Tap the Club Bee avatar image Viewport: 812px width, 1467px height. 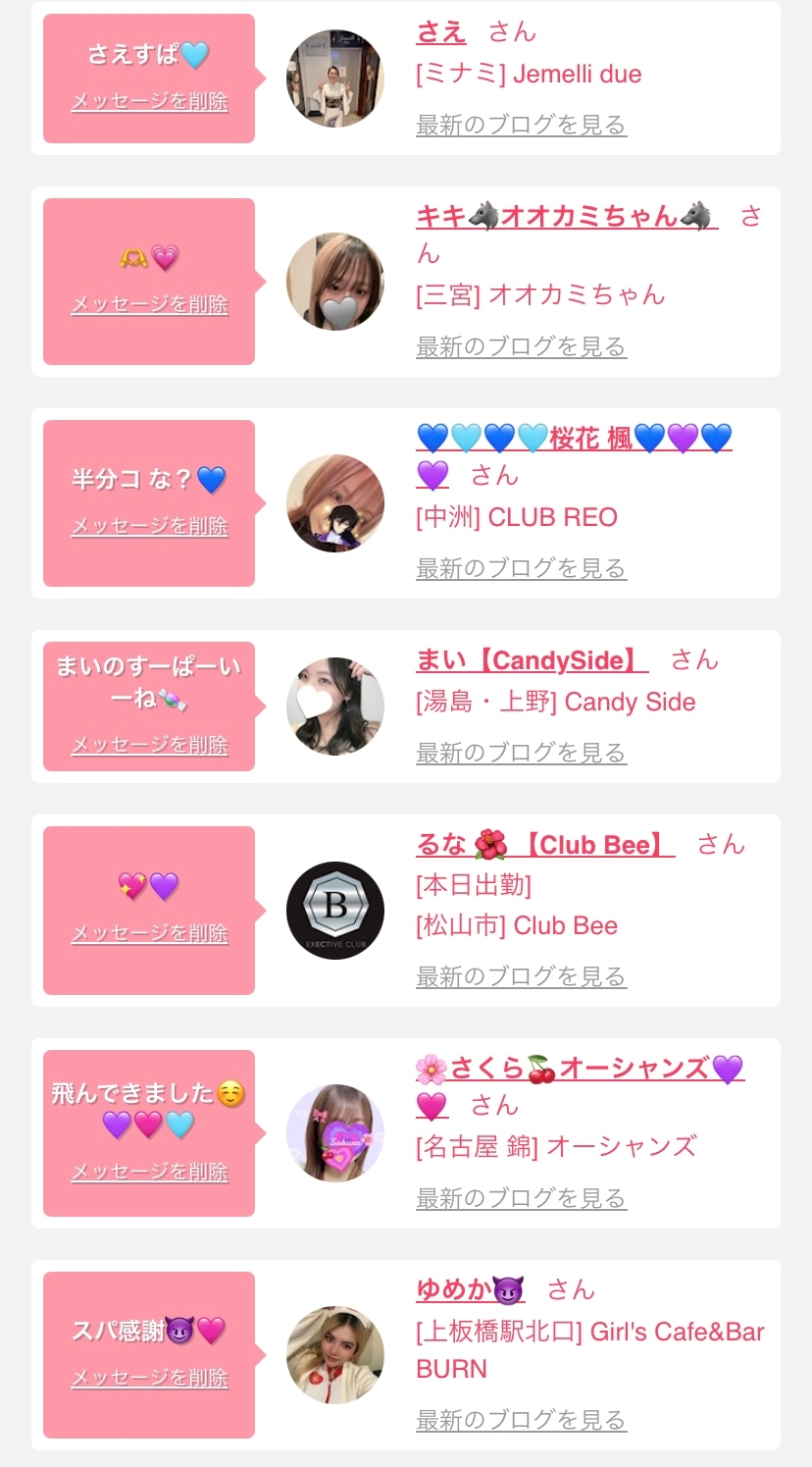(335, 911)
